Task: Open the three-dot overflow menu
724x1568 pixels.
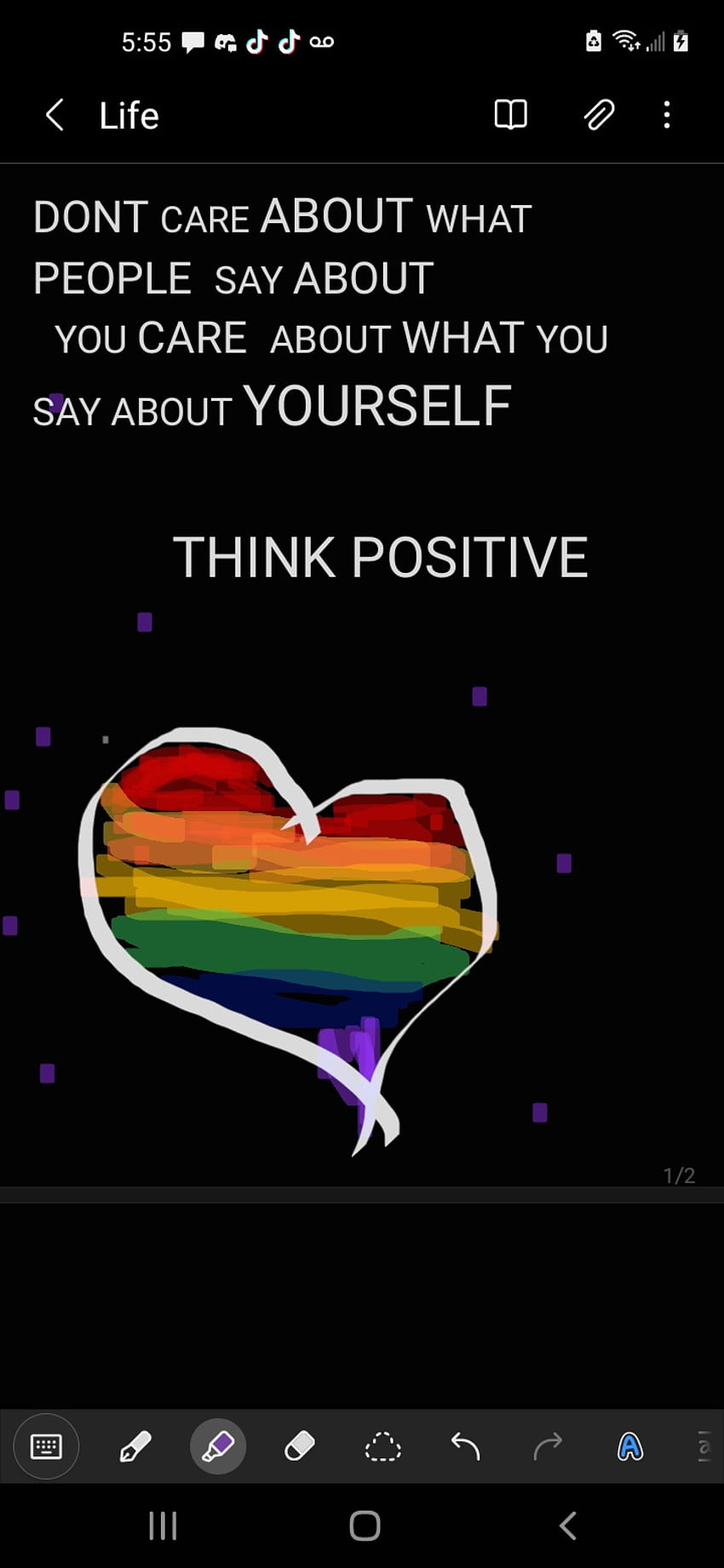Action: point(667,115)
